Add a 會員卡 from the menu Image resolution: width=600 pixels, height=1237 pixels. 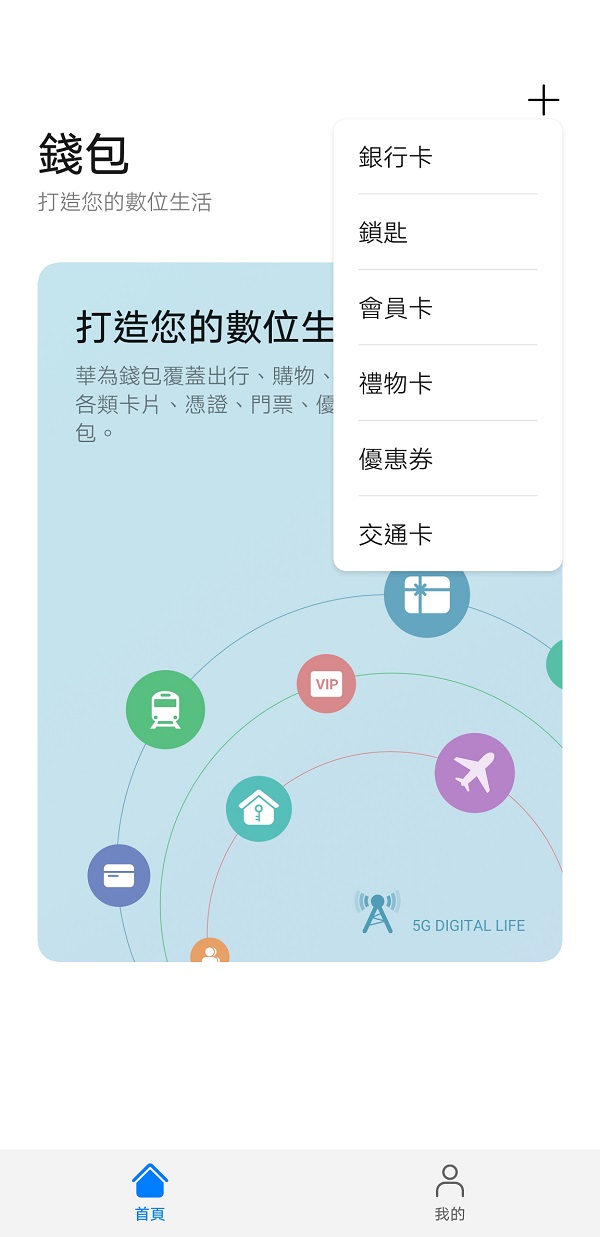tap(447, 308)
